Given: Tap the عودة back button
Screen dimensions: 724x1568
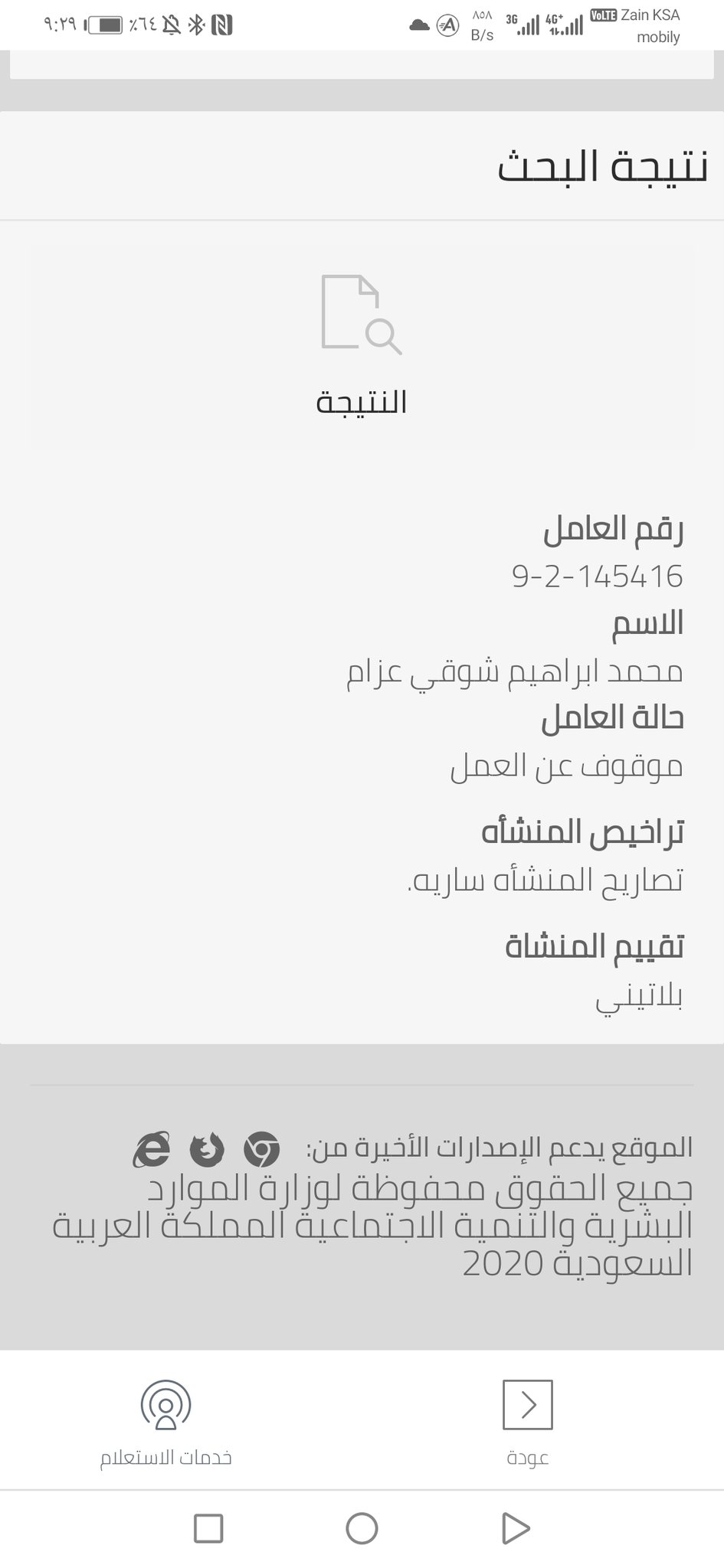Looking at the screenshot, I should coord(528,1423).
